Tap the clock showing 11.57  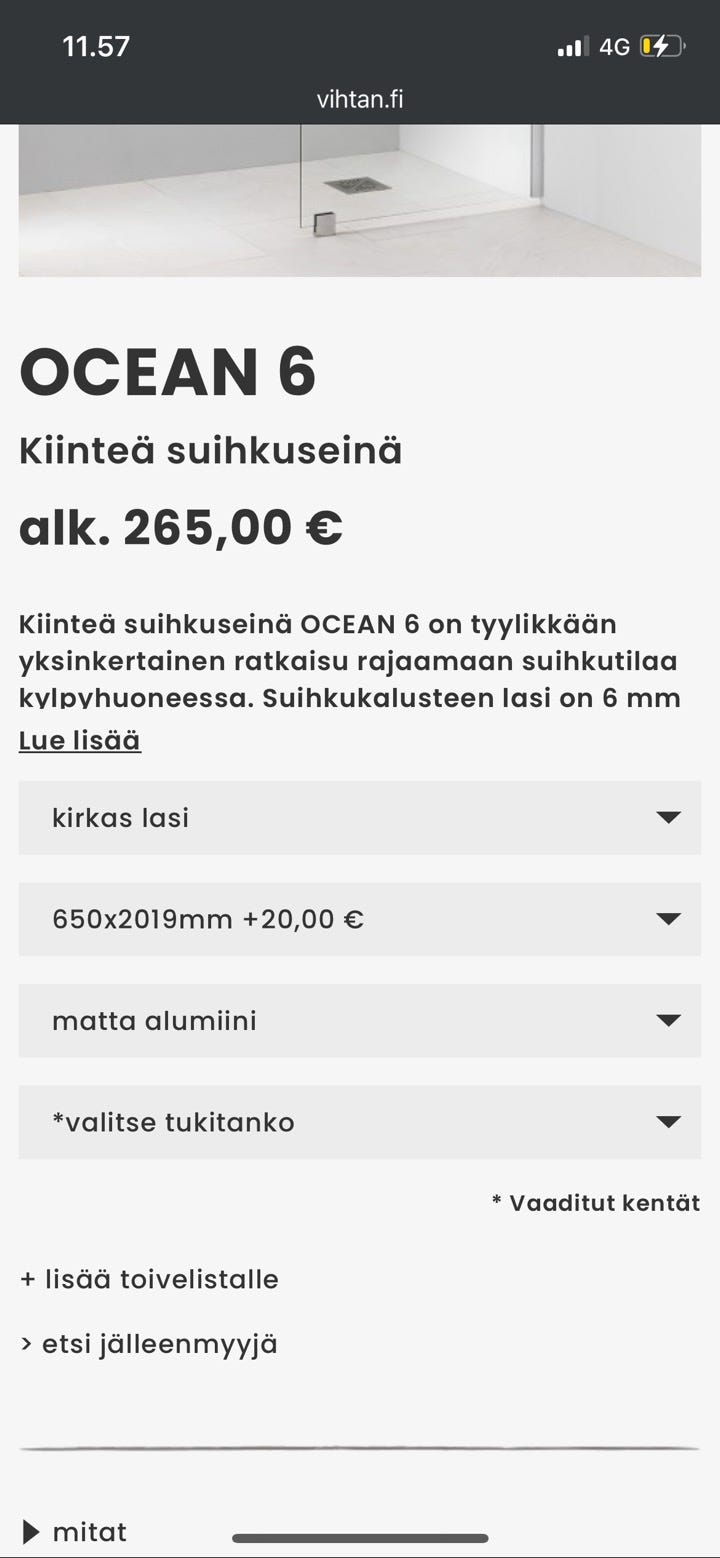click(96, 45)
